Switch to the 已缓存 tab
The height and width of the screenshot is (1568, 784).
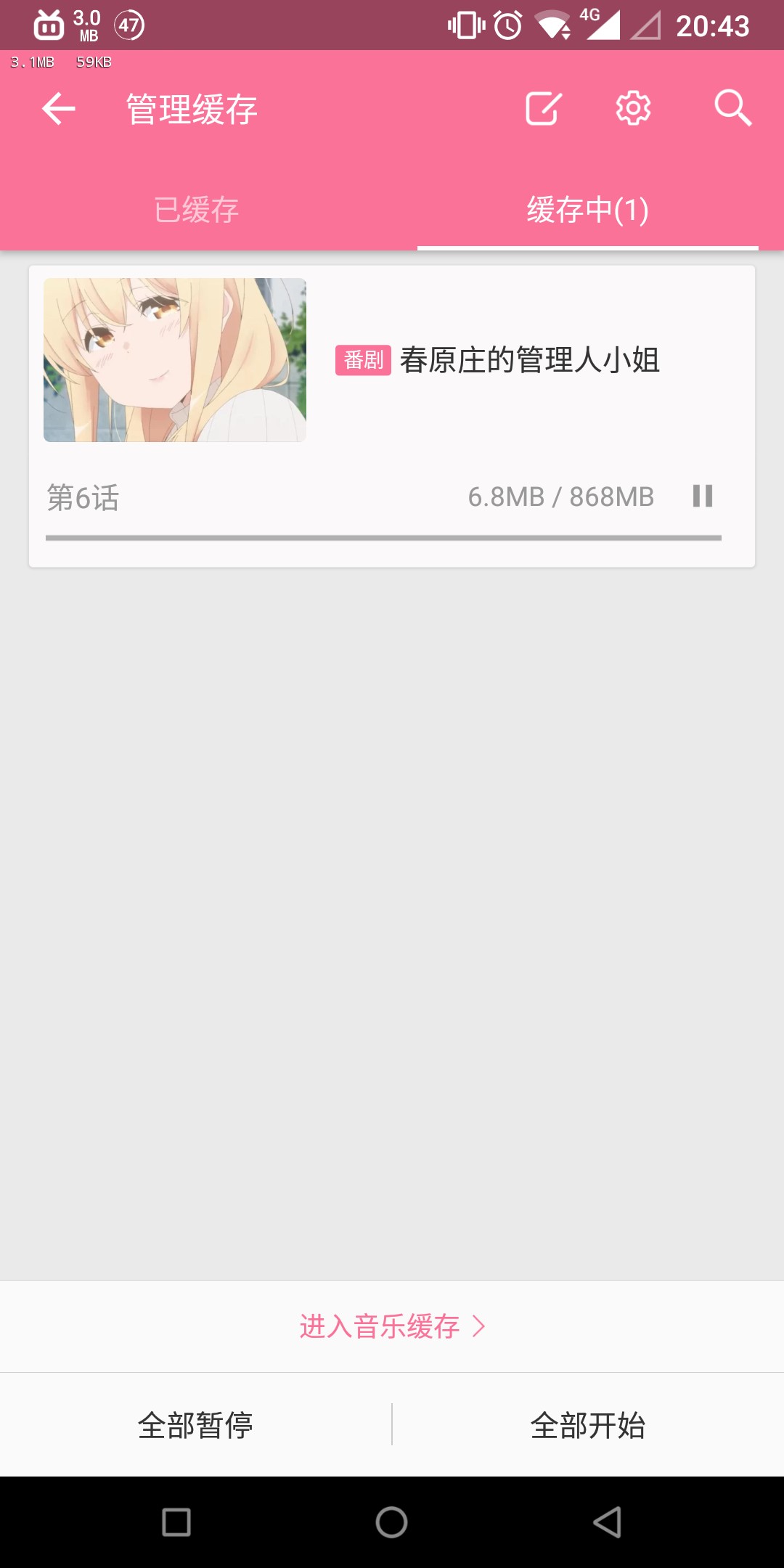196,210
